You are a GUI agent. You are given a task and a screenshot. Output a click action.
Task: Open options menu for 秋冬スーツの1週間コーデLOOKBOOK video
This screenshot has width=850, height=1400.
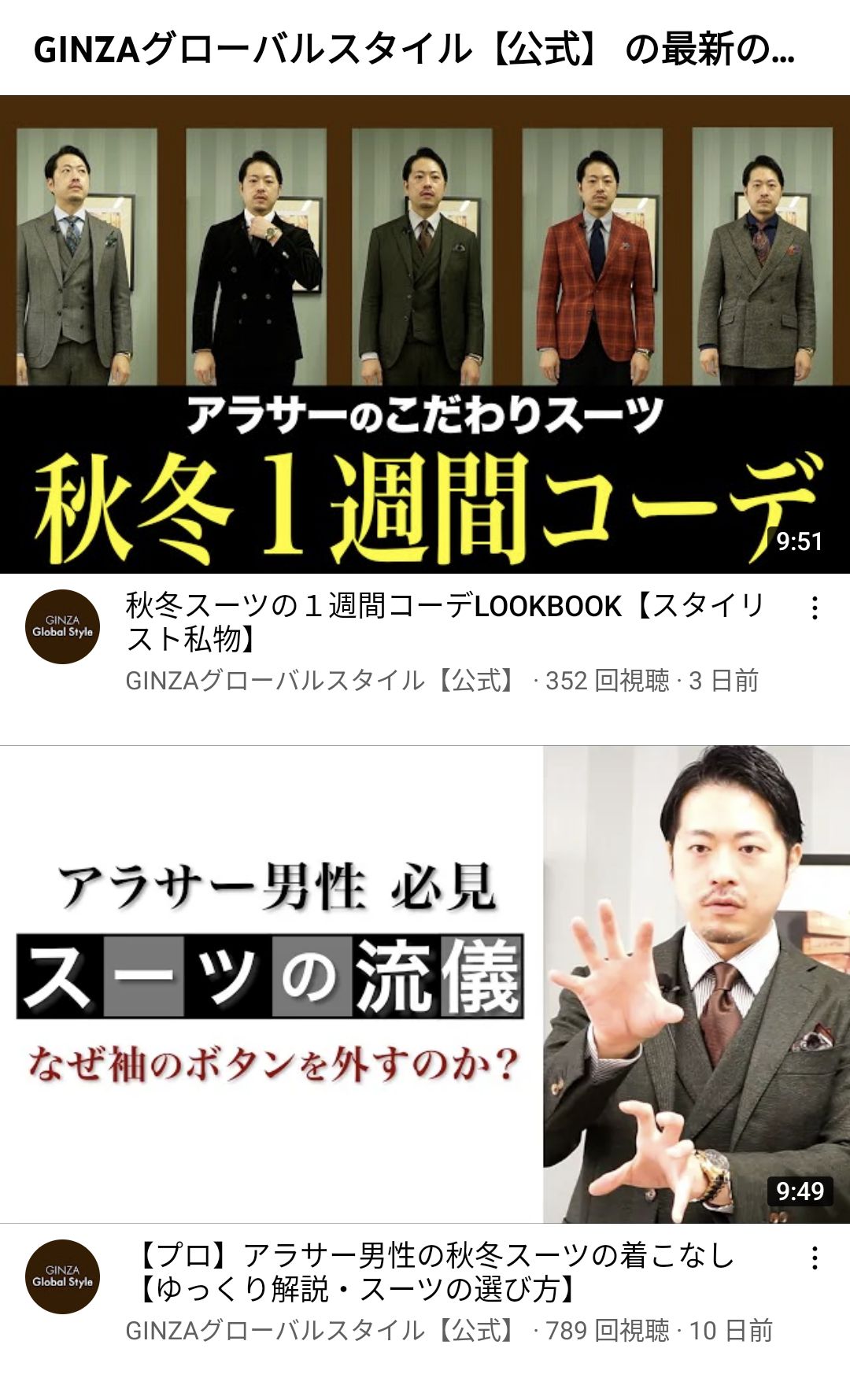tap(815, 608)
